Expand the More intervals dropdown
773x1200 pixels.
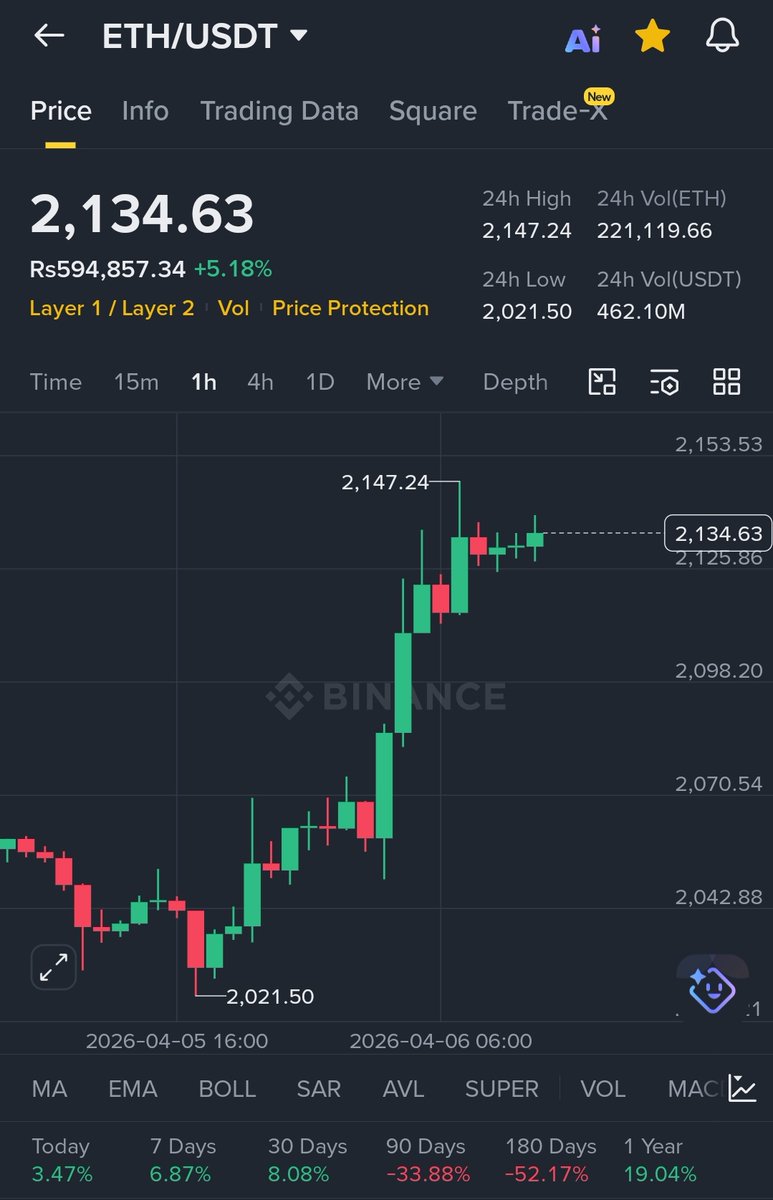[x=404, y=382]
